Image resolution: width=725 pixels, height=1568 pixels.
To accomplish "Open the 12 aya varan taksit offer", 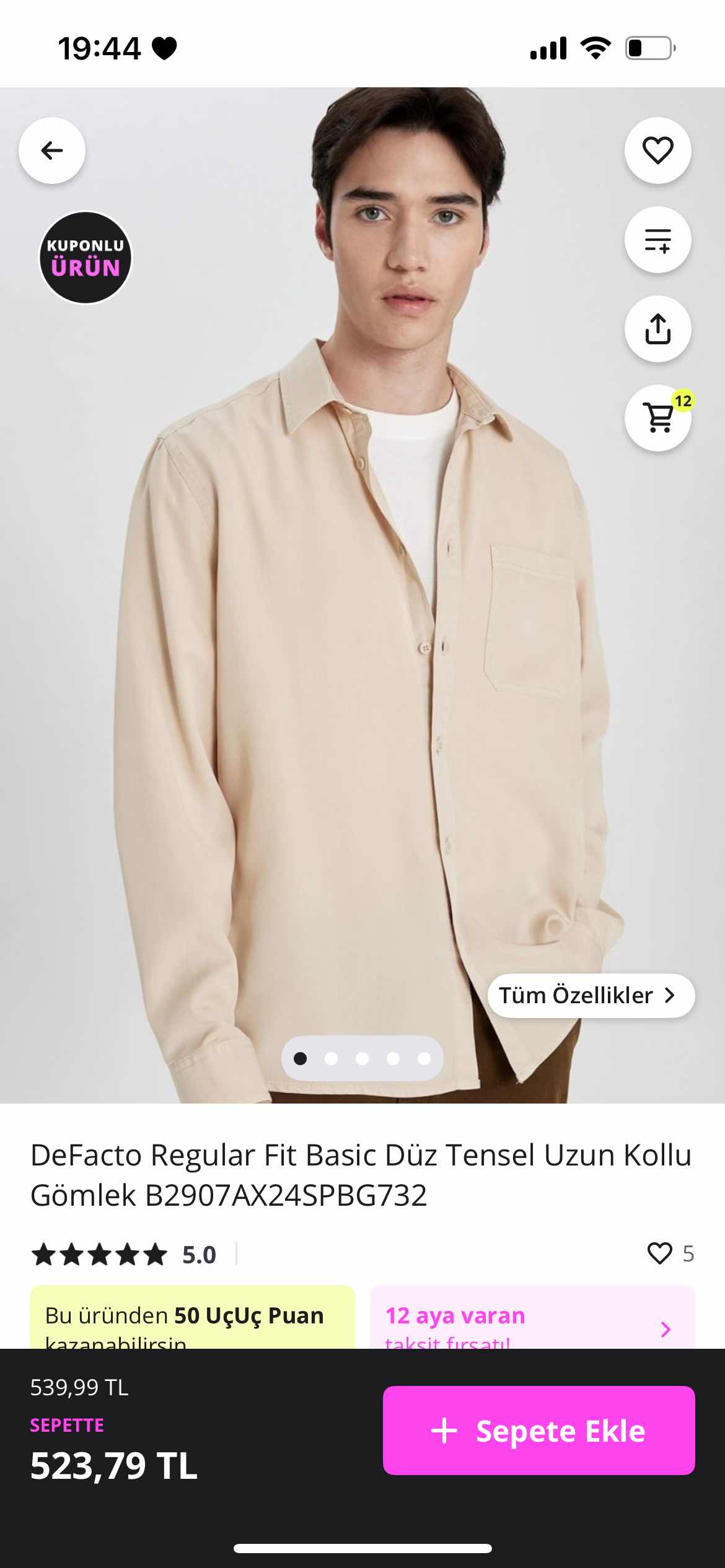I will click(x=532, y=1322).
